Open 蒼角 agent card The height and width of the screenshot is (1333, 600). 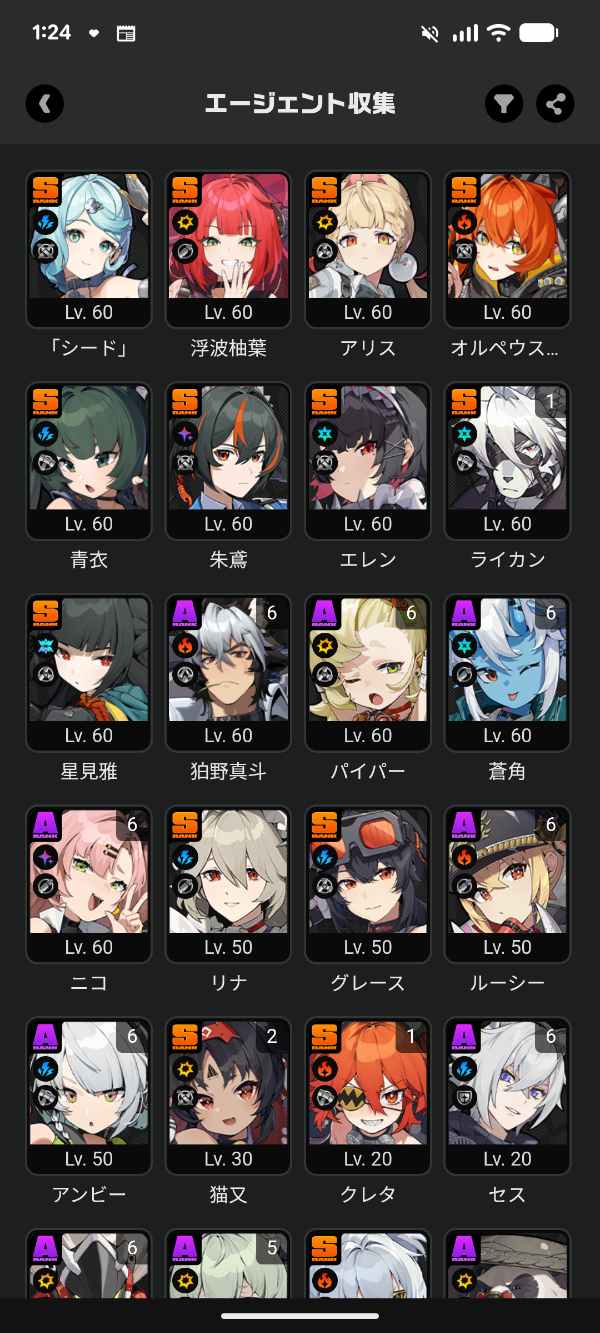tap(507, 672)
